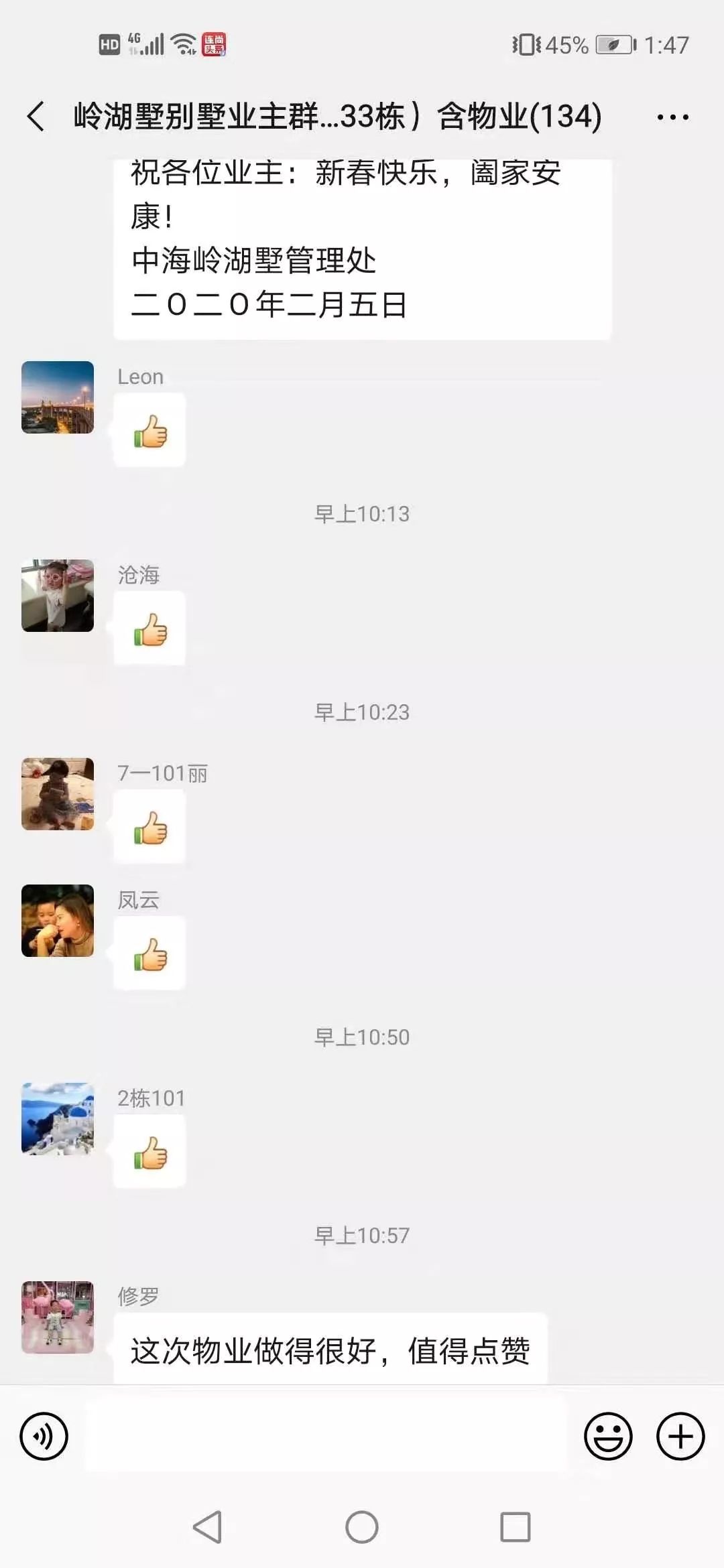View Leon's profile avatar

tap(58, 397)
